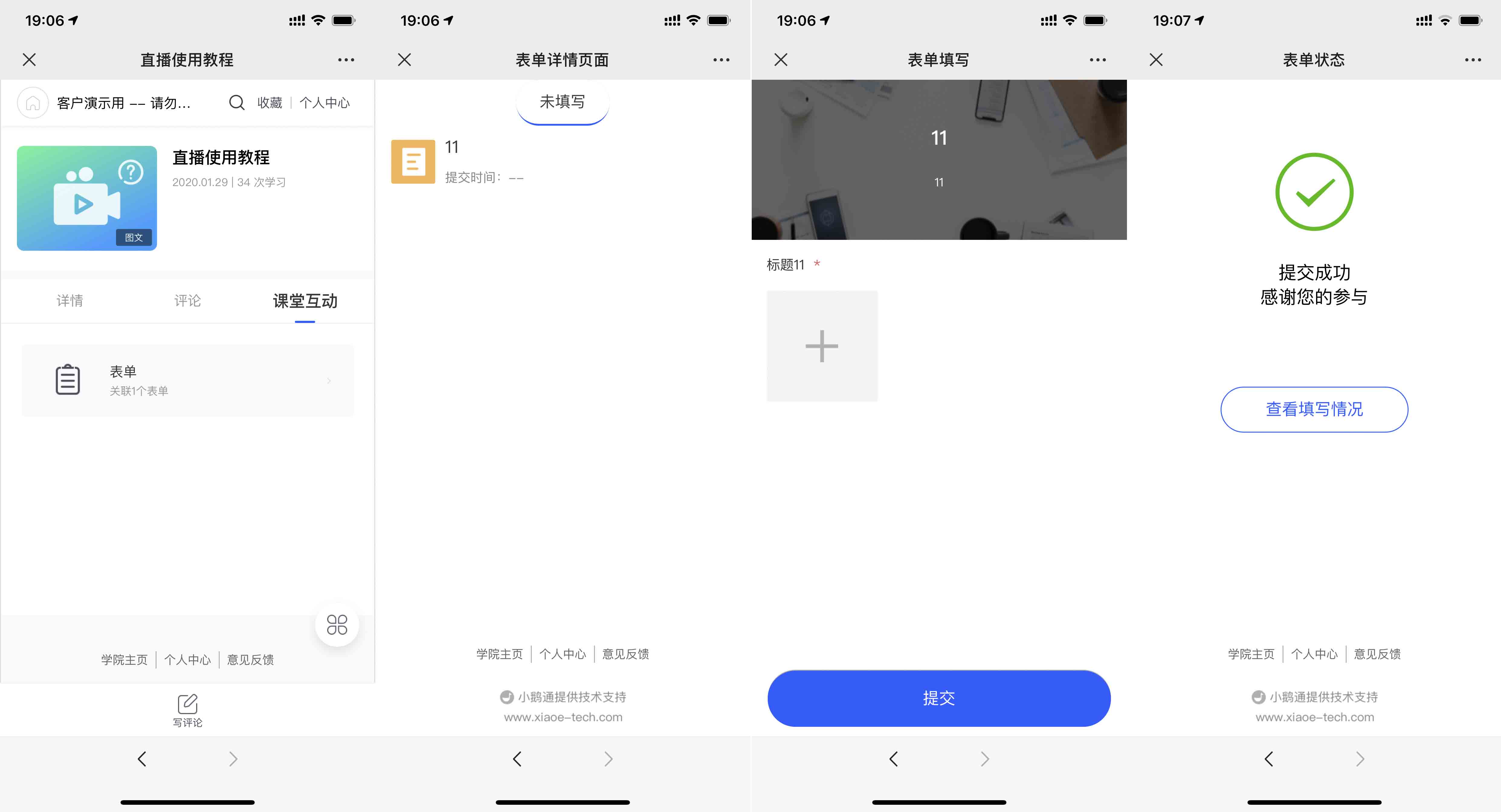Tap 查看填写情况

(1314, 409)
